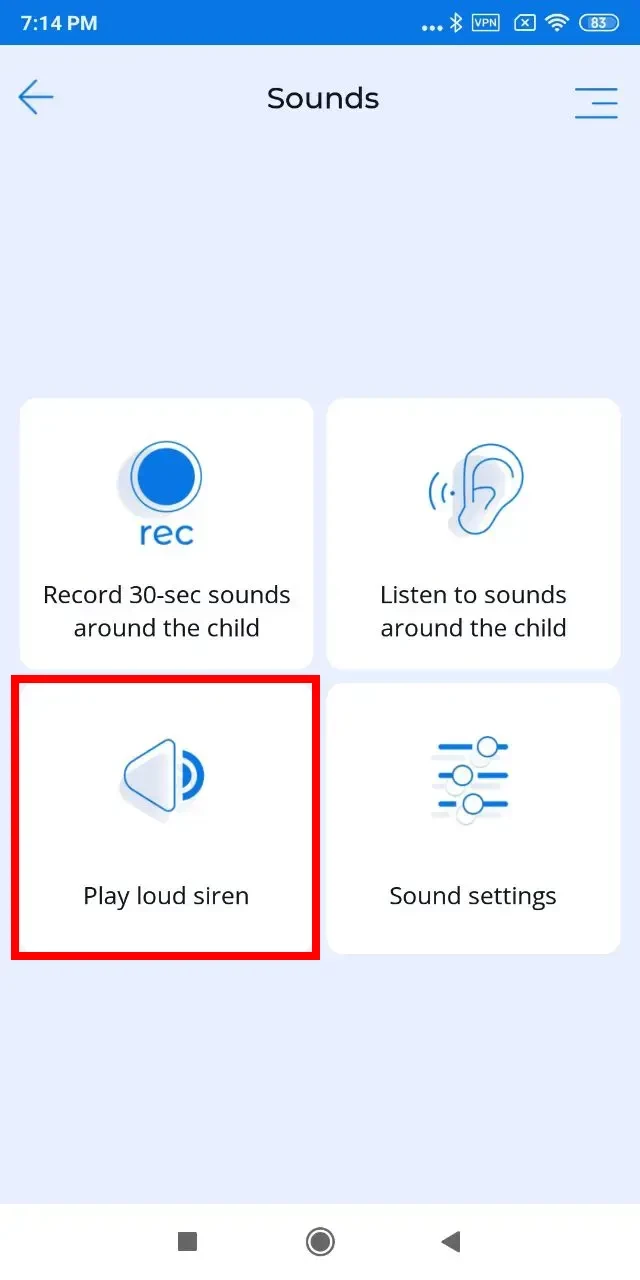The width and height of the screenshot is (640, 1280).
Task: Go back using the top arrow
Action: coord(36,98)
